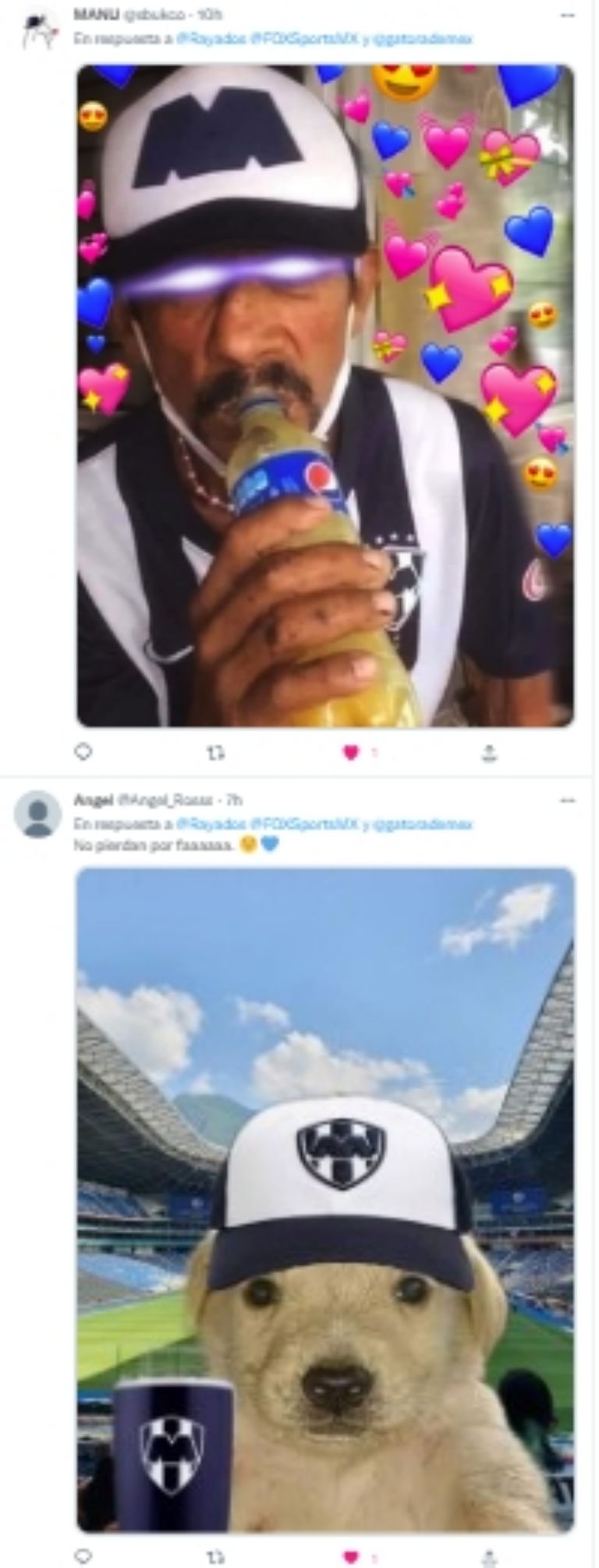Screen dimensions: 599x1568
Task: Open MANU's photo of fan drinking
Action: click(x=325, y=396)
